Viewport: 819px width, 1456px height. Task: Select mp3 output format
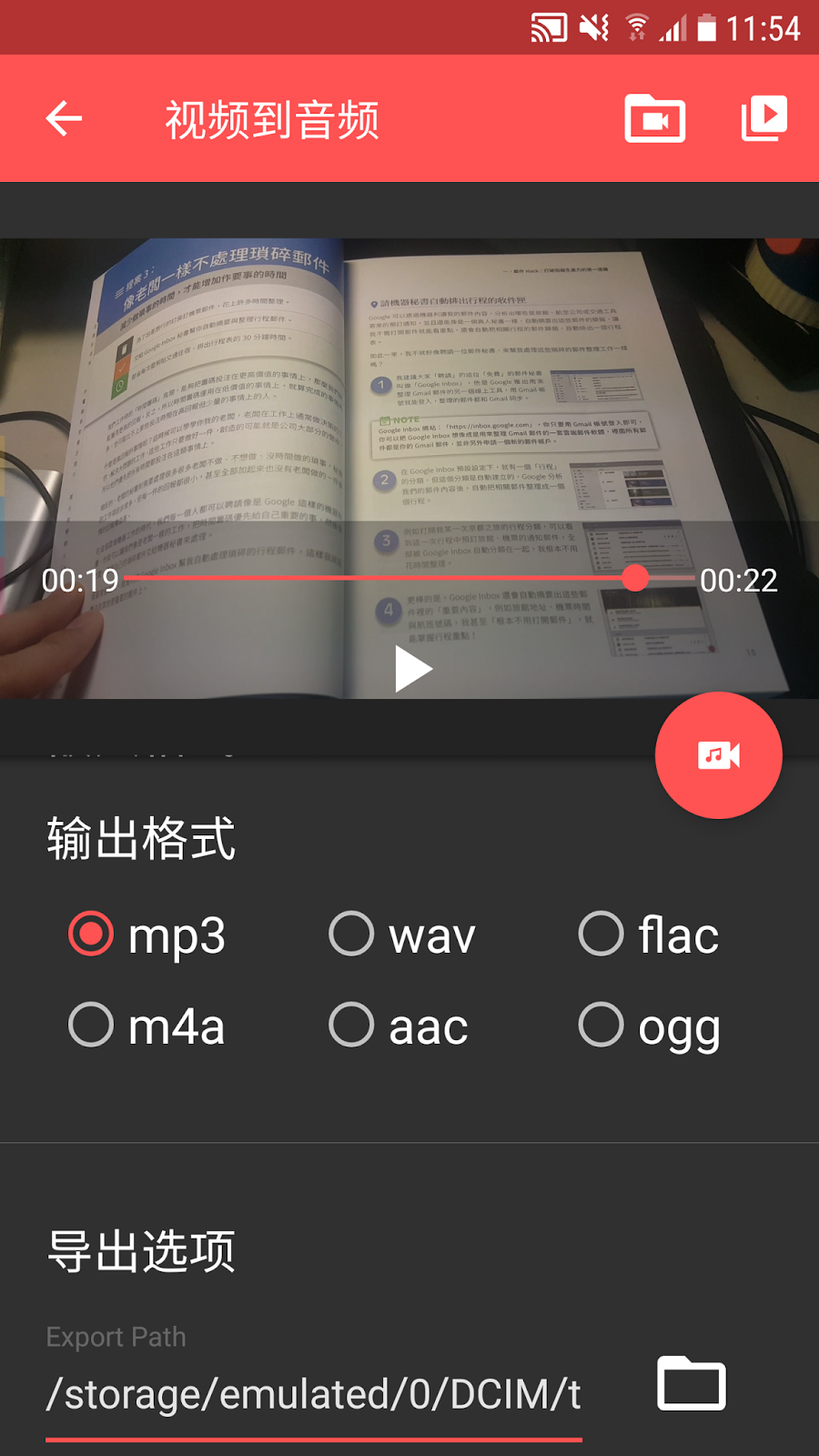[92, 935]
